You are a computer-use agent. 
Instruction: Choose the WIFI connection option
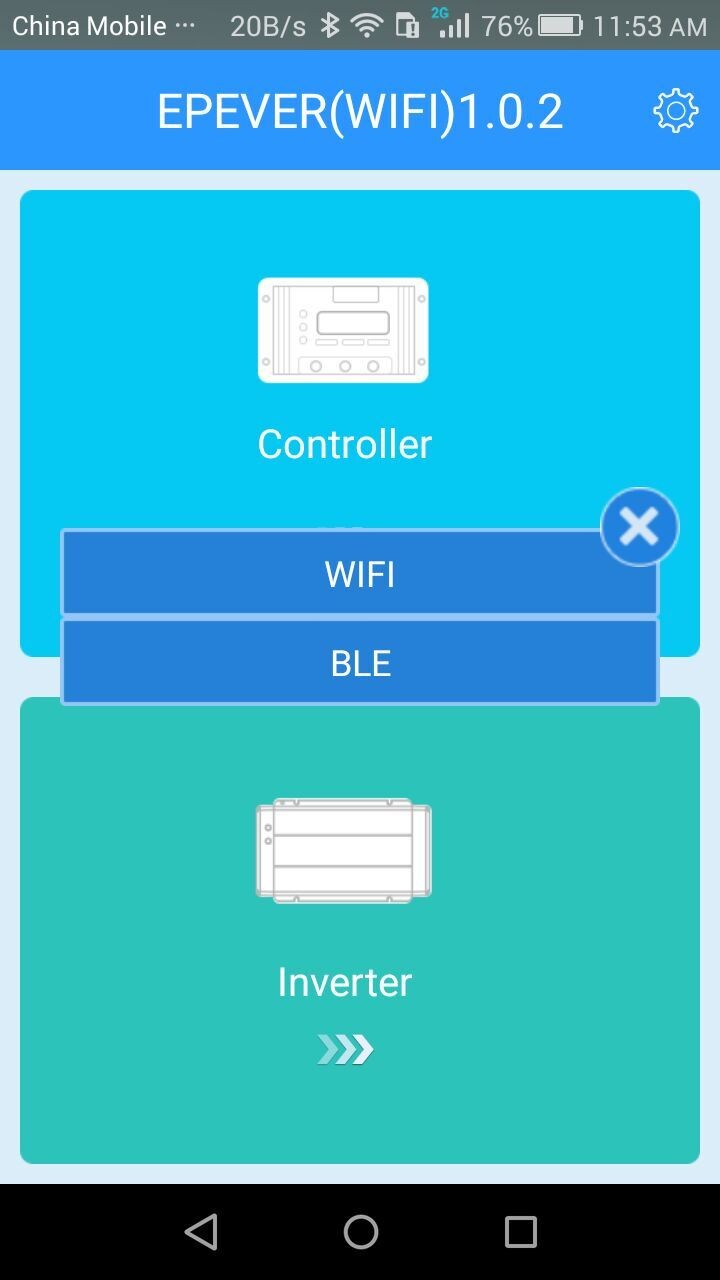(x=360, y=574)
